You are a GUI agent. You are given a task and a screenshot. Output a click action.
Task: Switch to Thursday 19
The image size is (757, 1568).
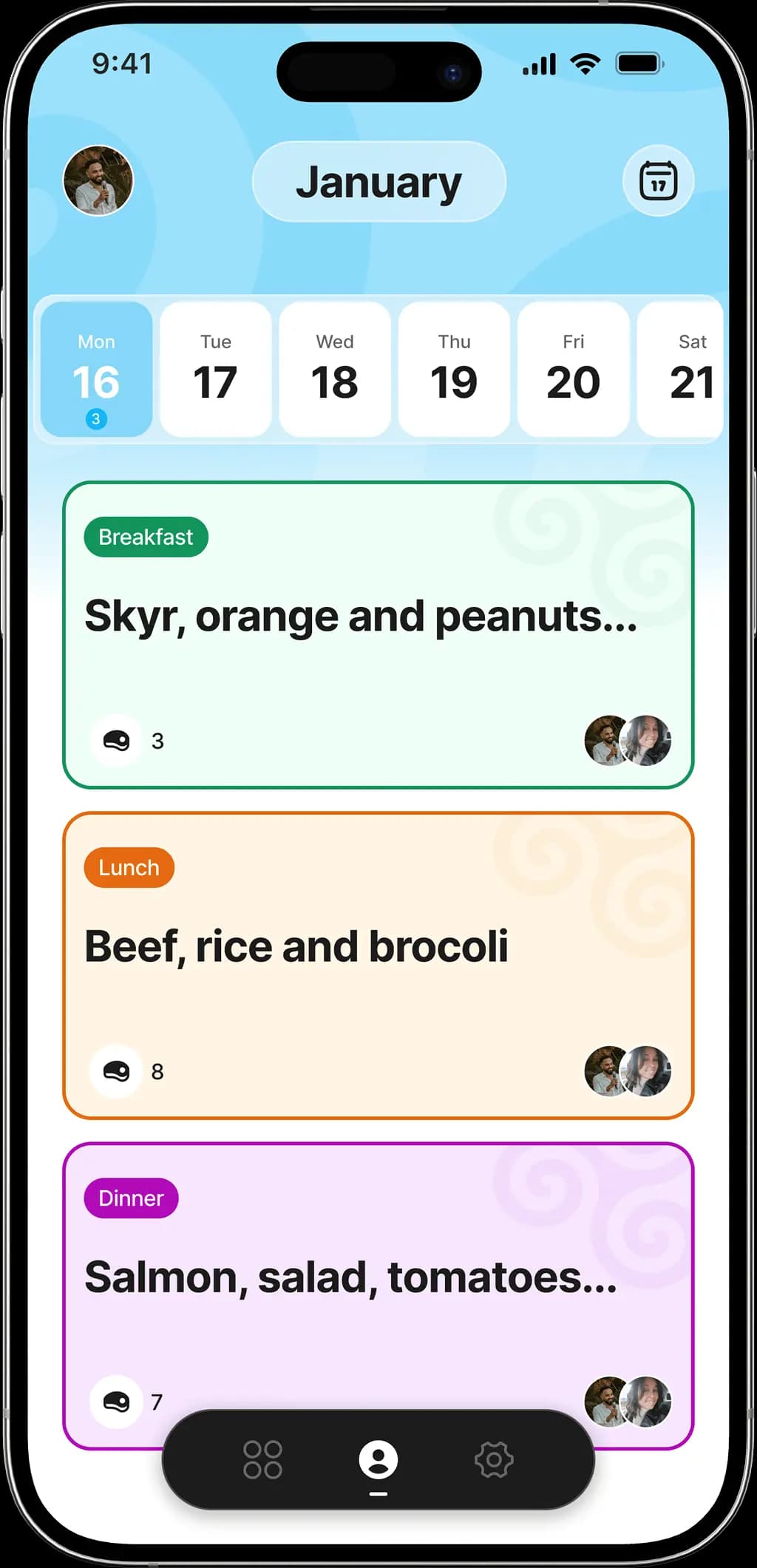click(x=454, y=370)
